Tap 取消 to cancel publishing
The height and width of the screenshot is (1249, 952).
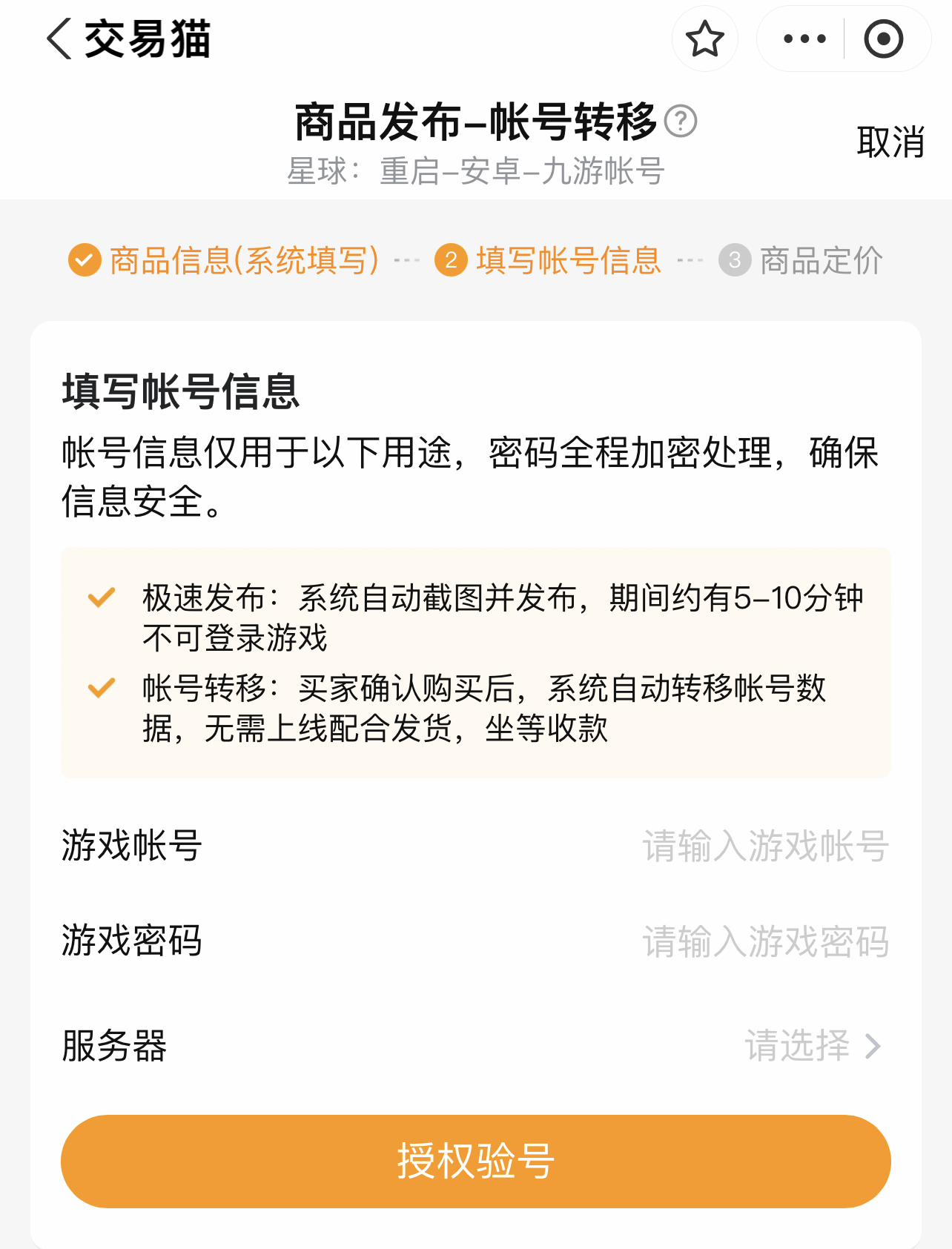point(890,142)
